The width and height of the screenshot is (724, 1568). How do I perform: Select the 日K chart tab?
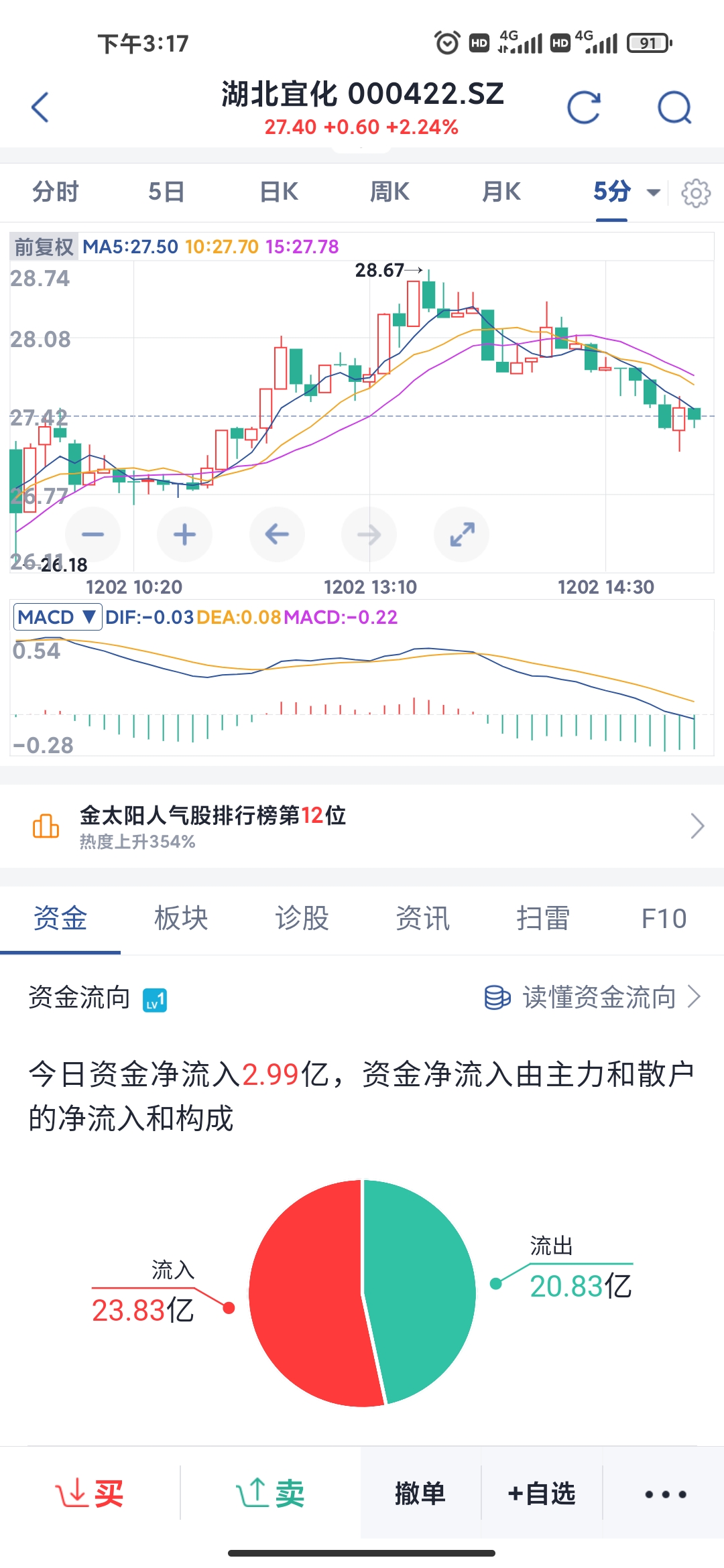click(279, 192)
